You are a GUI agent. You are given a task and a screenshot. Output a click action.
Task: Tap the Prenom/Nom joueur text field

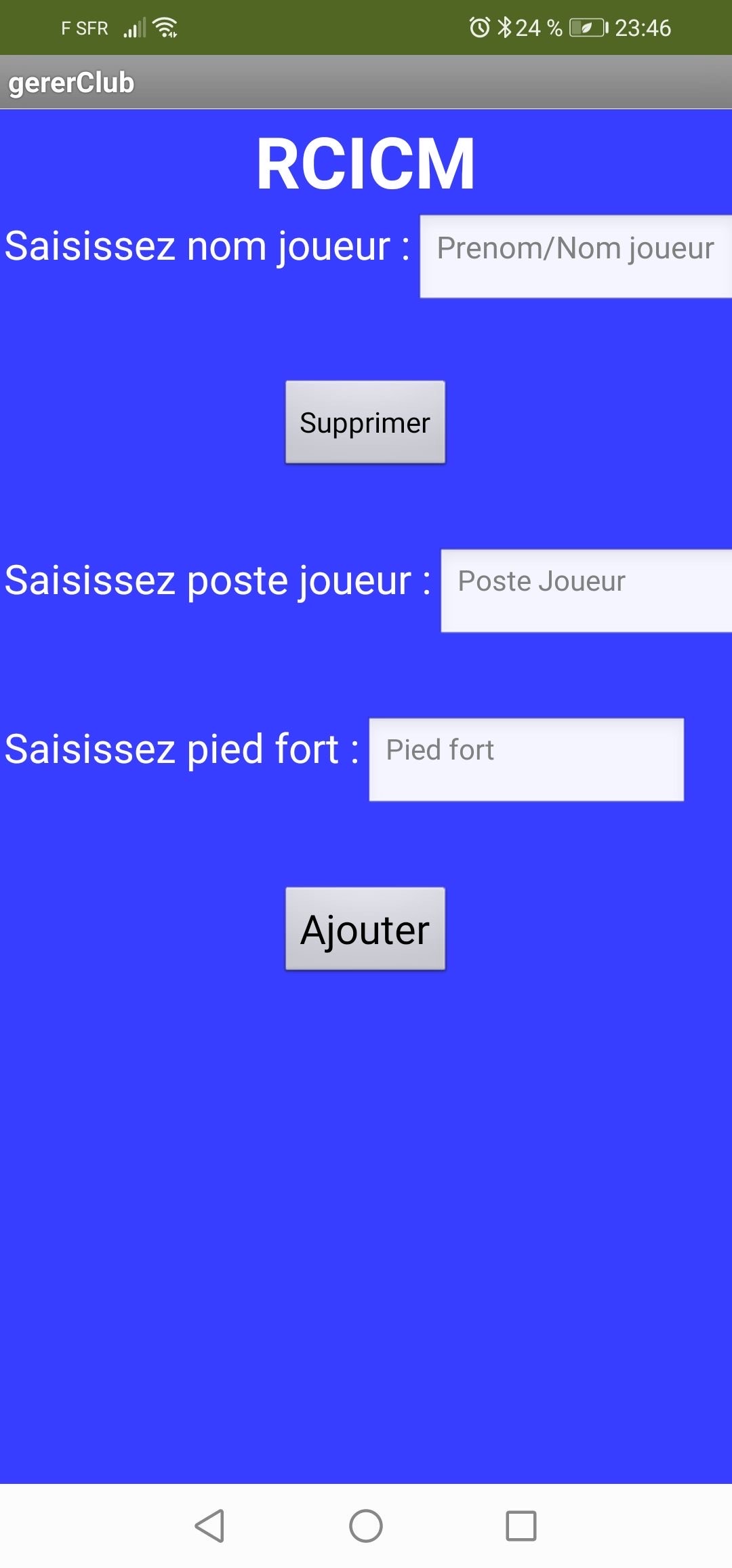click(576, 256)
